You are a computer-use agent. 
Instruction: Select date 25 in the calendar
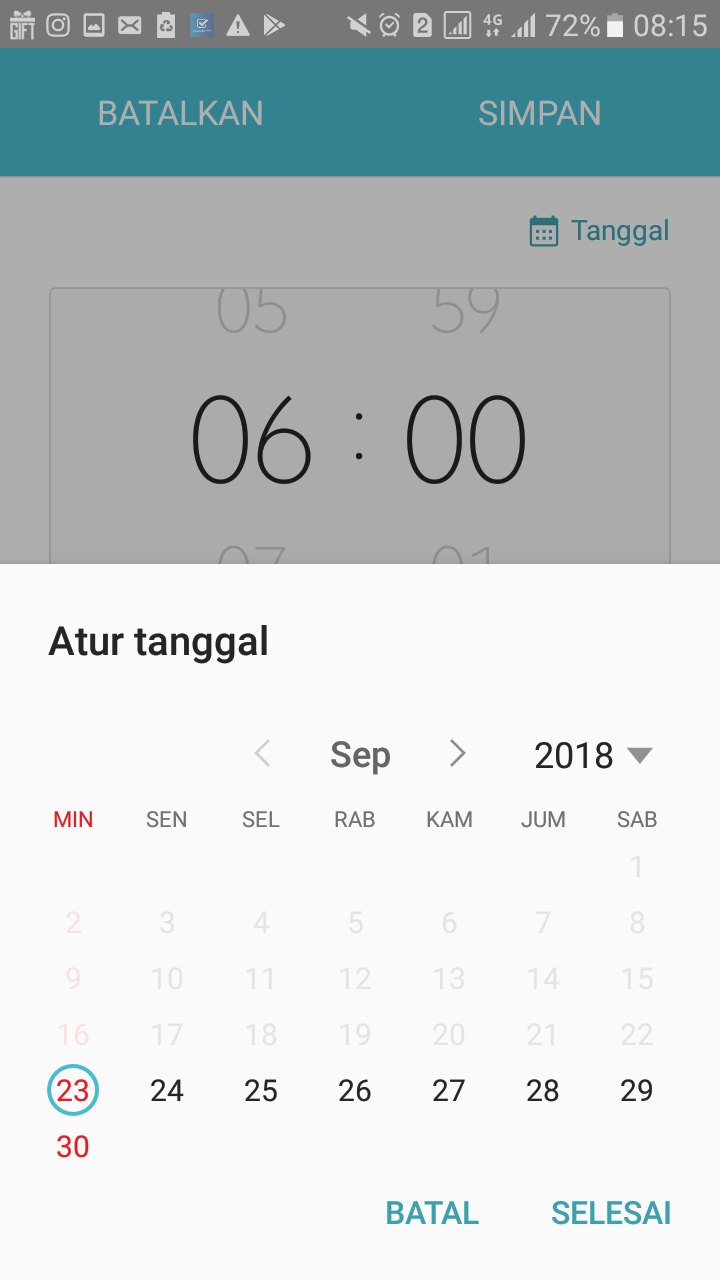click(261, 1090)
